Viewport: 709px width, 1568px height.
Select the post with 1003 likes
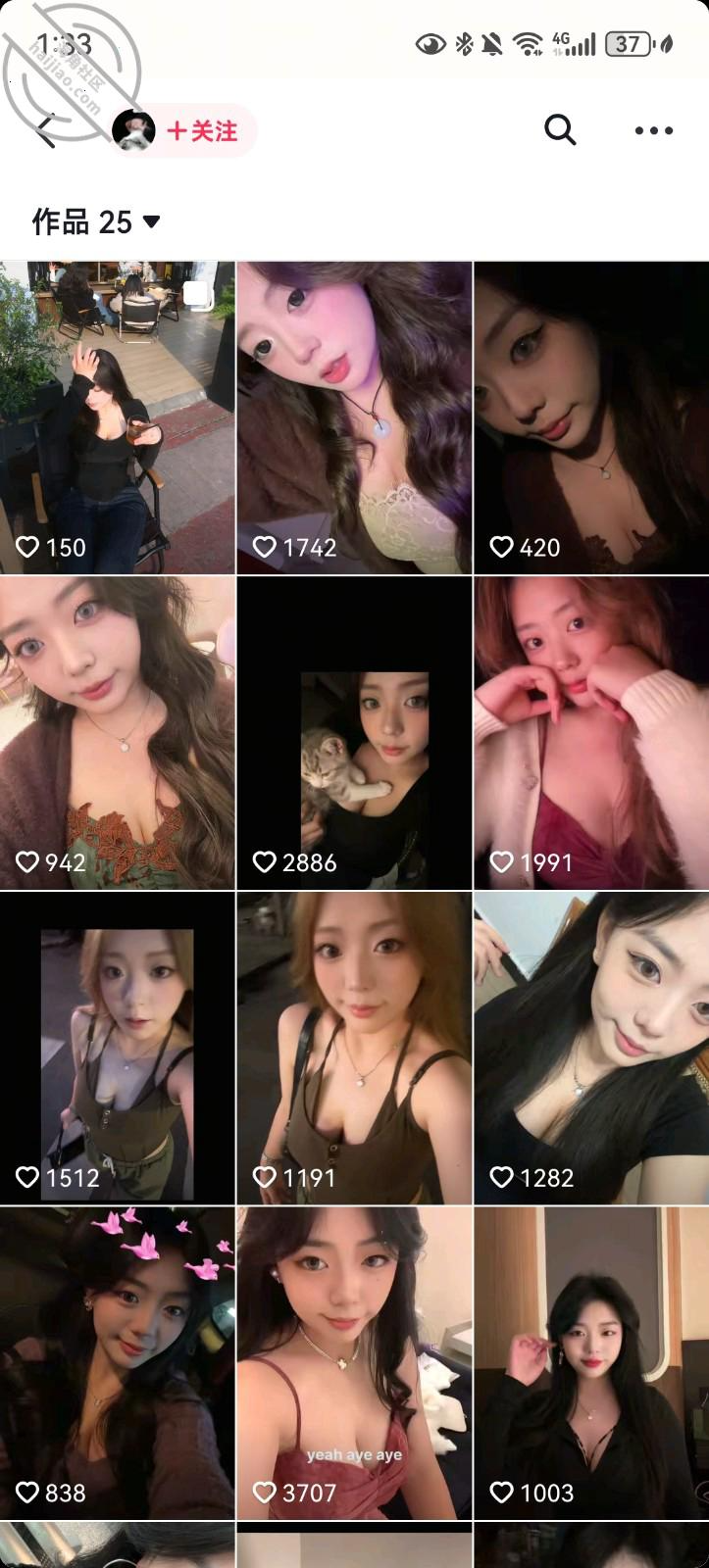click(591, 1363)
